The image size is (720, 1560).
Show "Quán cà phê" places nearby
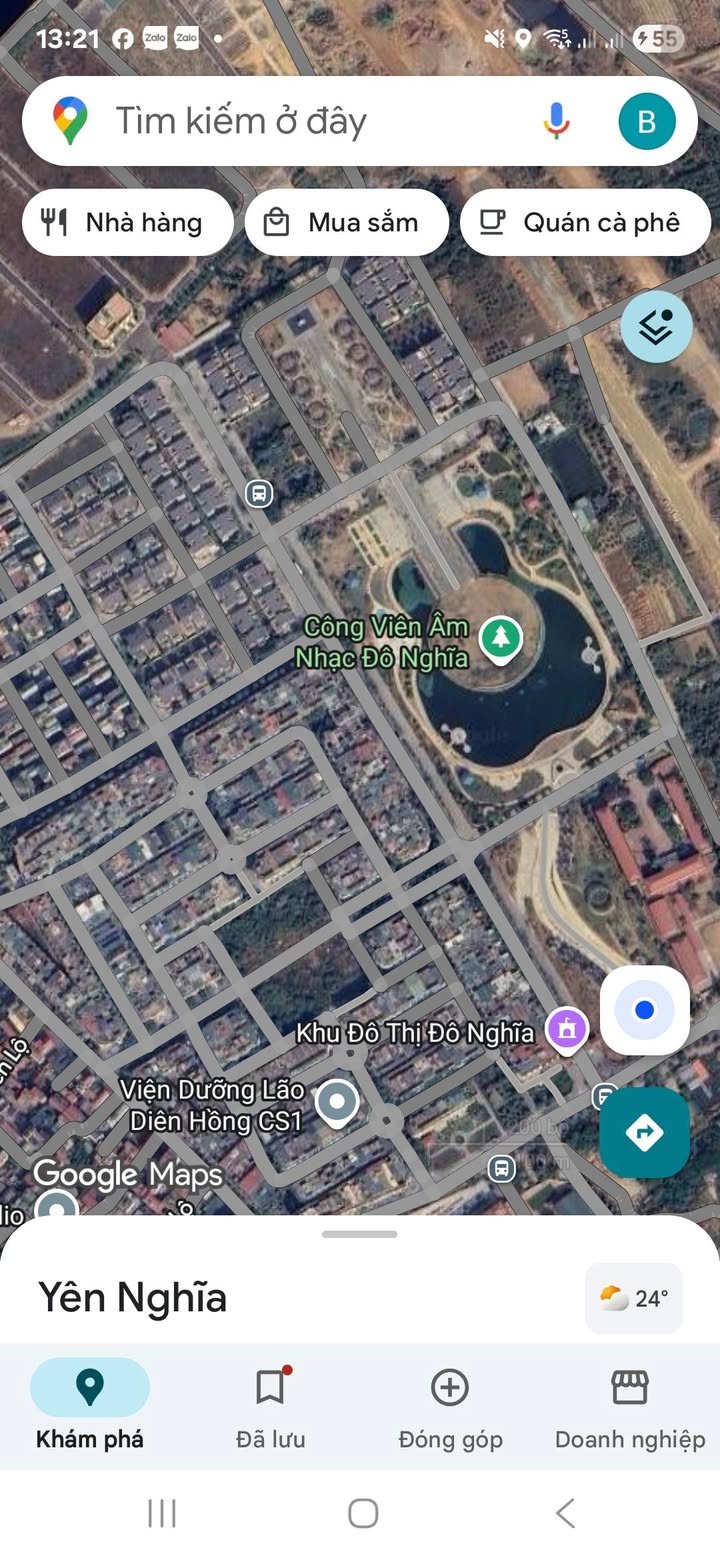(585, 222)
